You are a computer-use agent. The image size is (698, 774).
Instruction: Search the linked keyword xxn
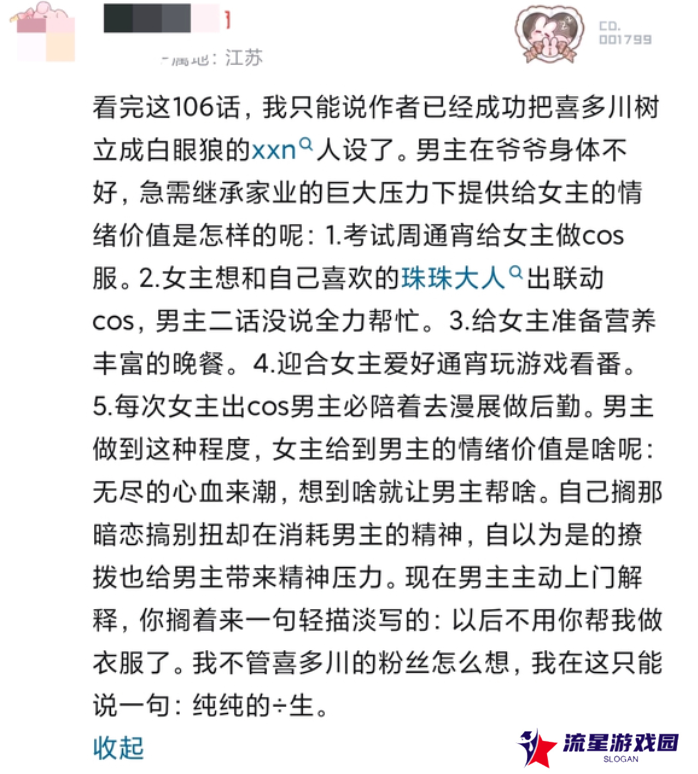pos(281,150)
